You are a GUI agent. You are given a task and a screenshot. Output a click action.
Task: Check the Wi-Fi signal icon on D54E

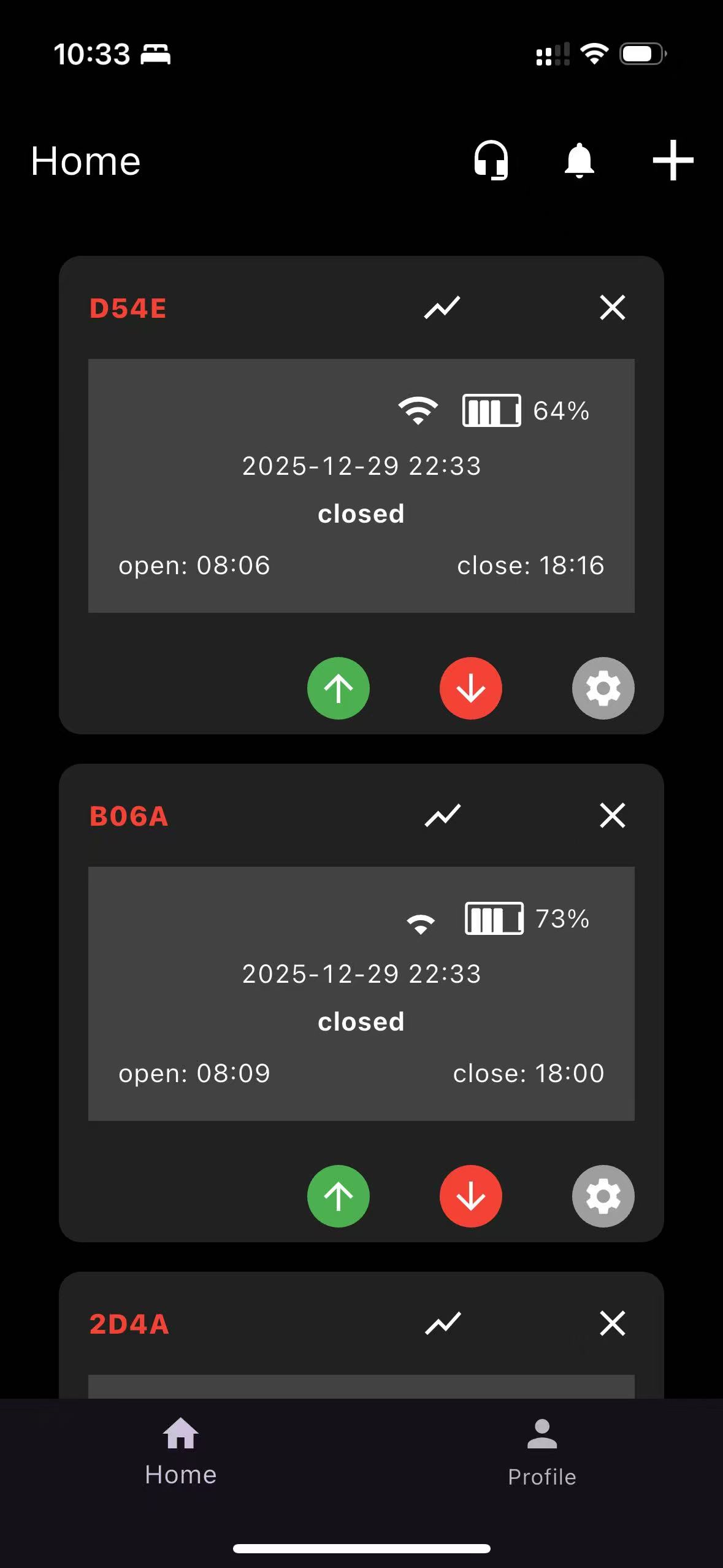coord(417,410)
